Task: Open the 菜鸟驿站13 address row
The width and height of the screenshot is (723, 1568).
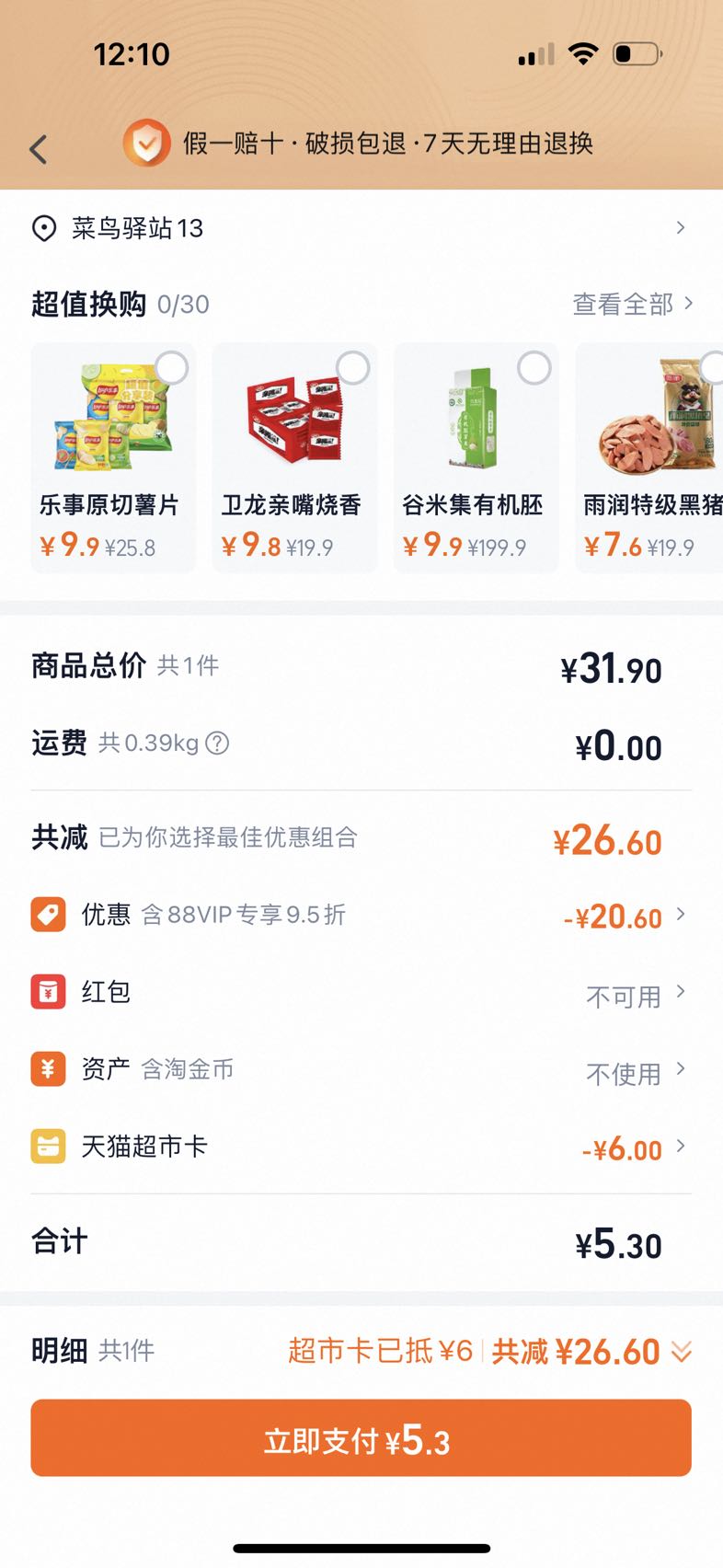Action: point(361,228)
